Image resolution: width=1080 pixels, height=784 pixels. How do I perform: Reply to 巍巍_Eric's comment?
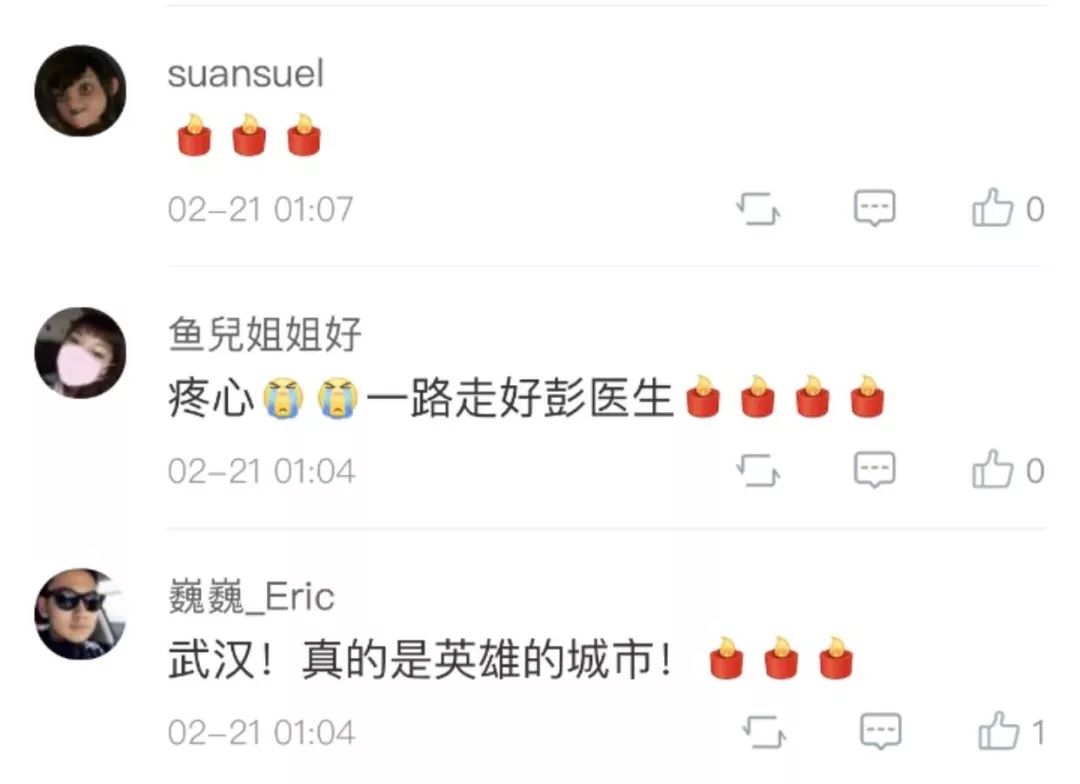click(x=881, y=731)
